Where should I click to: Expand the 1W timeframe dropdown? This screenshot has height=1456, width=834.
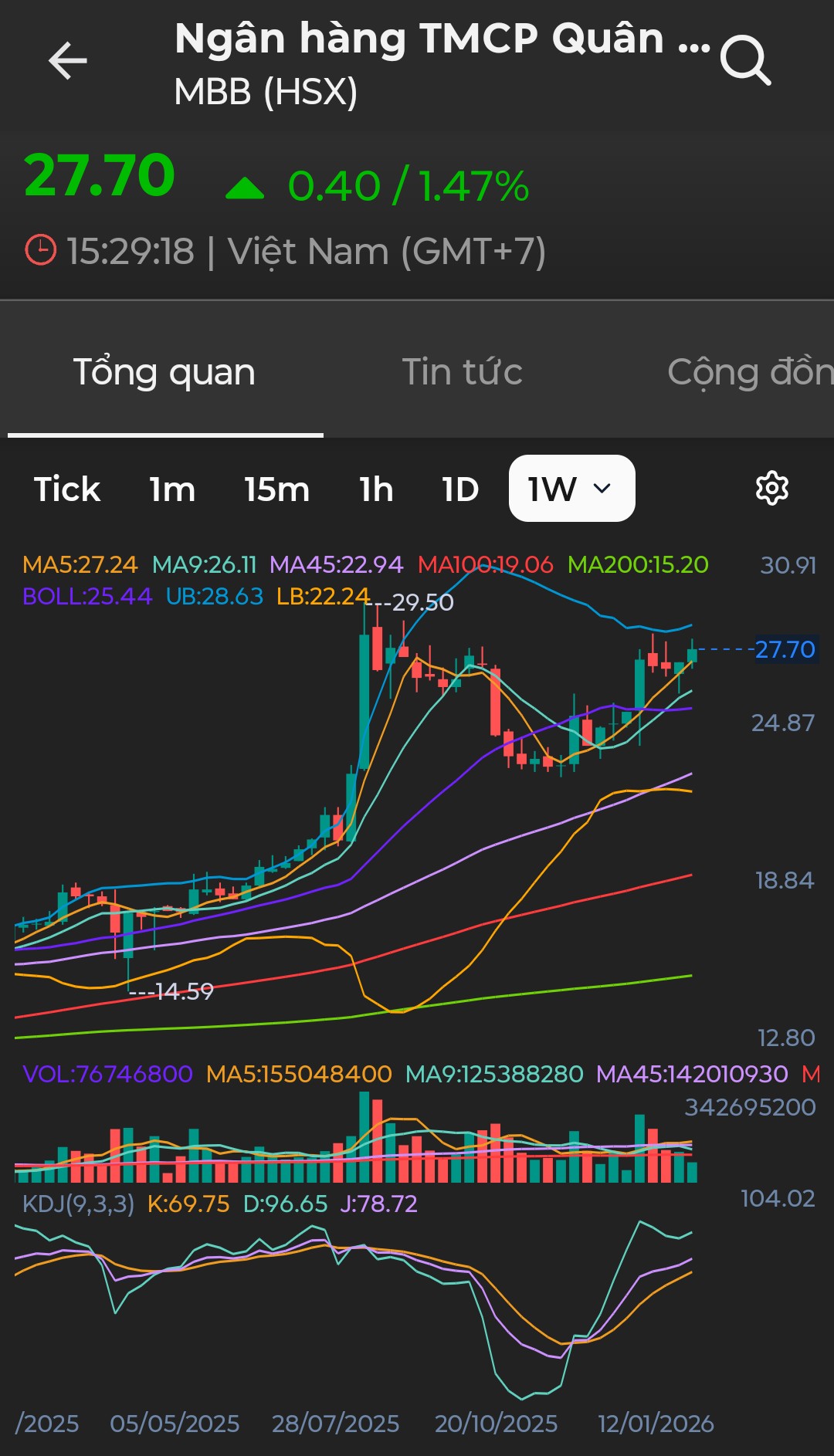click(x=571, y=489)
